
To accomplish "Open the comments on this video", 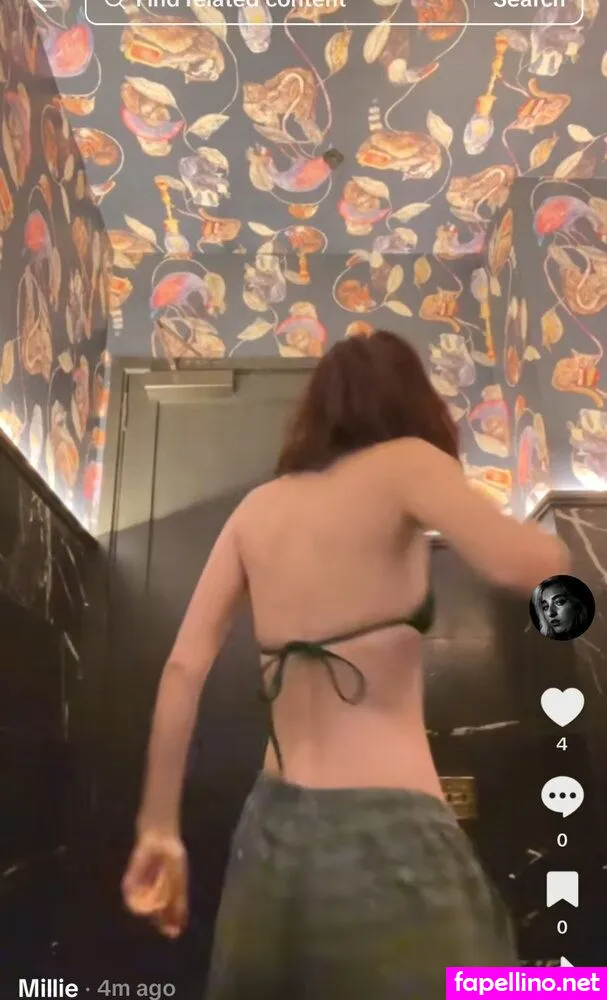I will tap(562, 796).
